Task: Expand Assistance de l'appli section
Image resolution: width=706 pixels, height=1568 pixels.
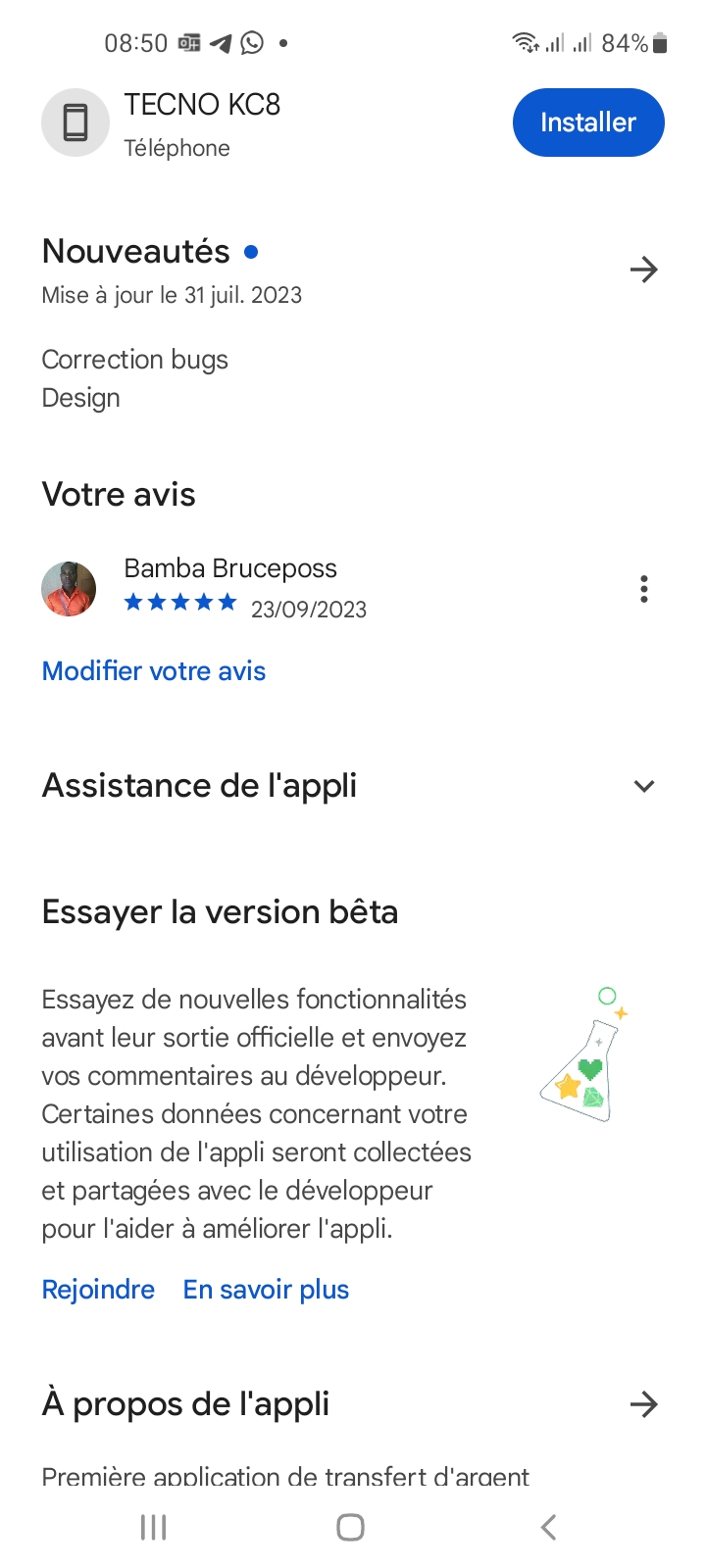Action: [x=643, y=786]
